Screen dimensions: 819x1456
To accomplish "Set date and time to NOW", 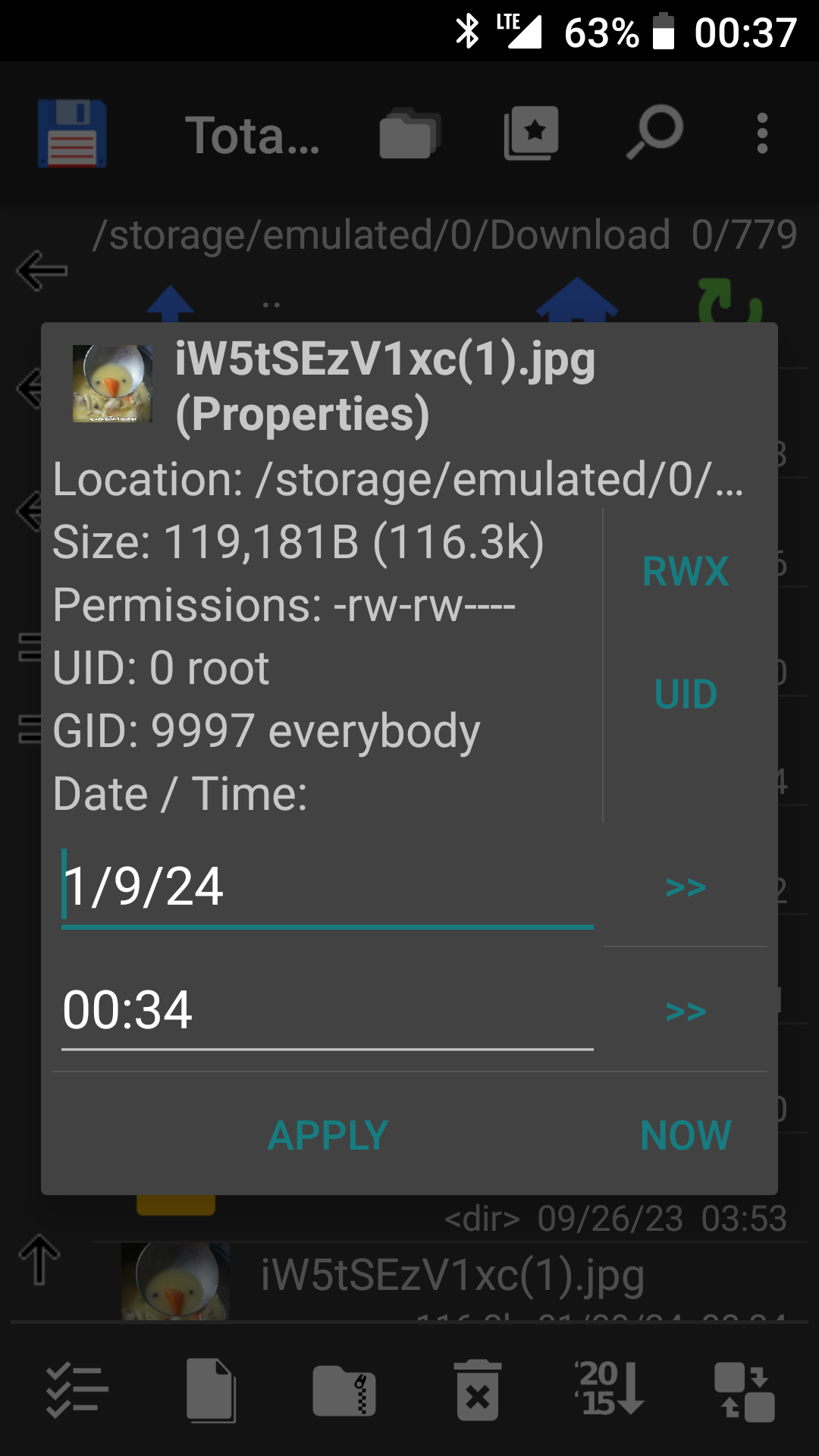I will pyautogui.click(x=686, y=1135).
